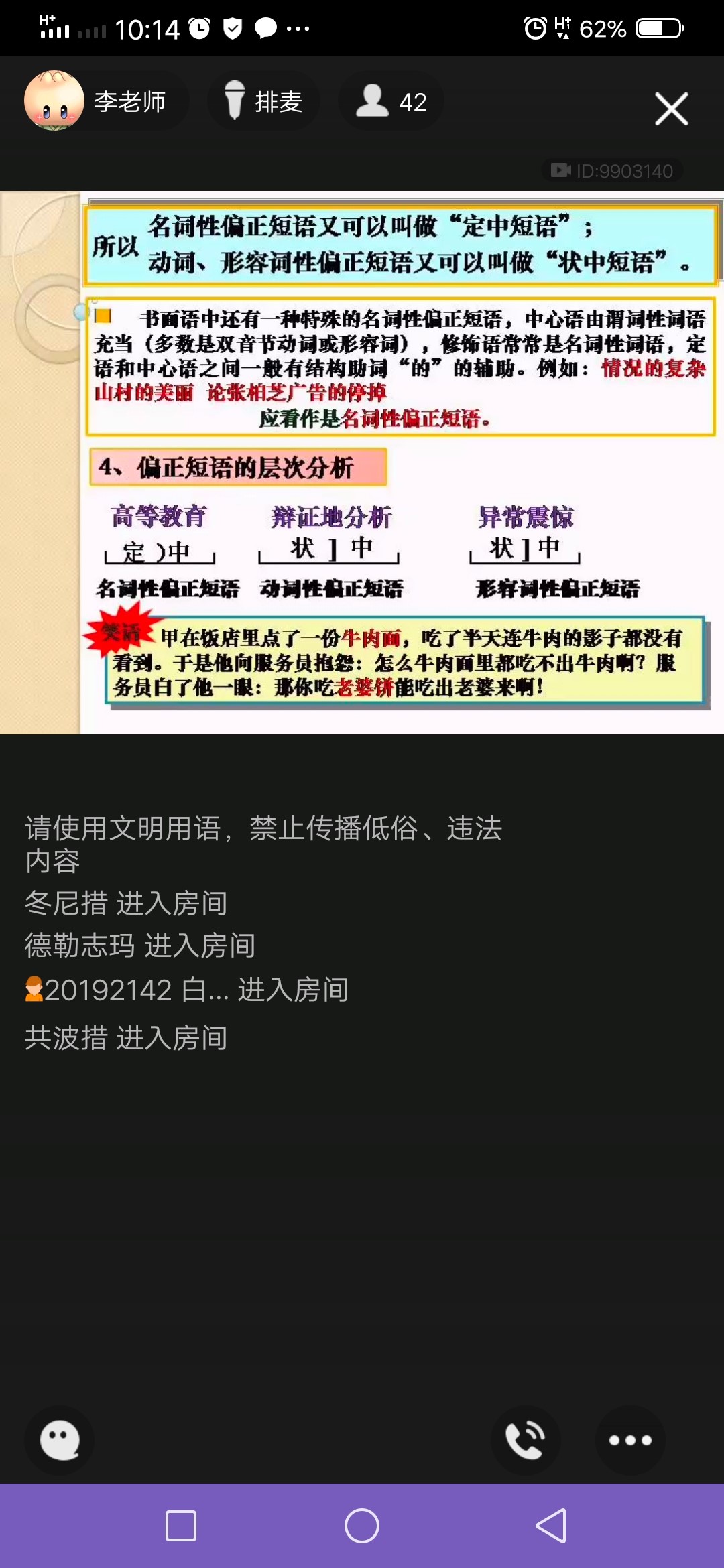Tap the 排麦 microphone queue button

pyautogui.click(x=263, y=101)
